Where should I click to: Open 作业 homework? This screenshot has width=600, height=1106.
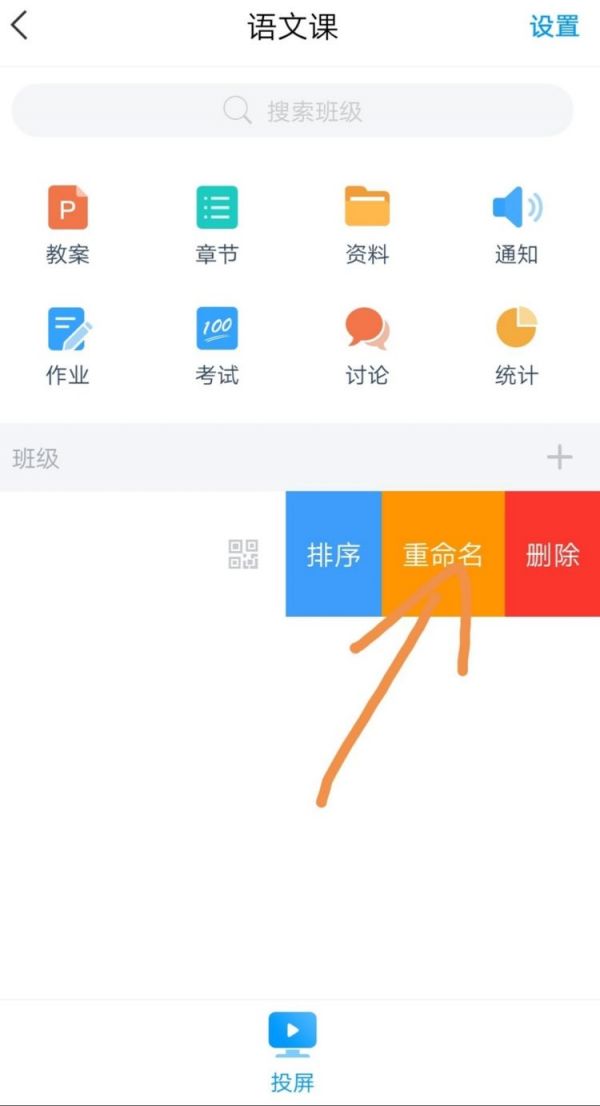click(68, 345)
